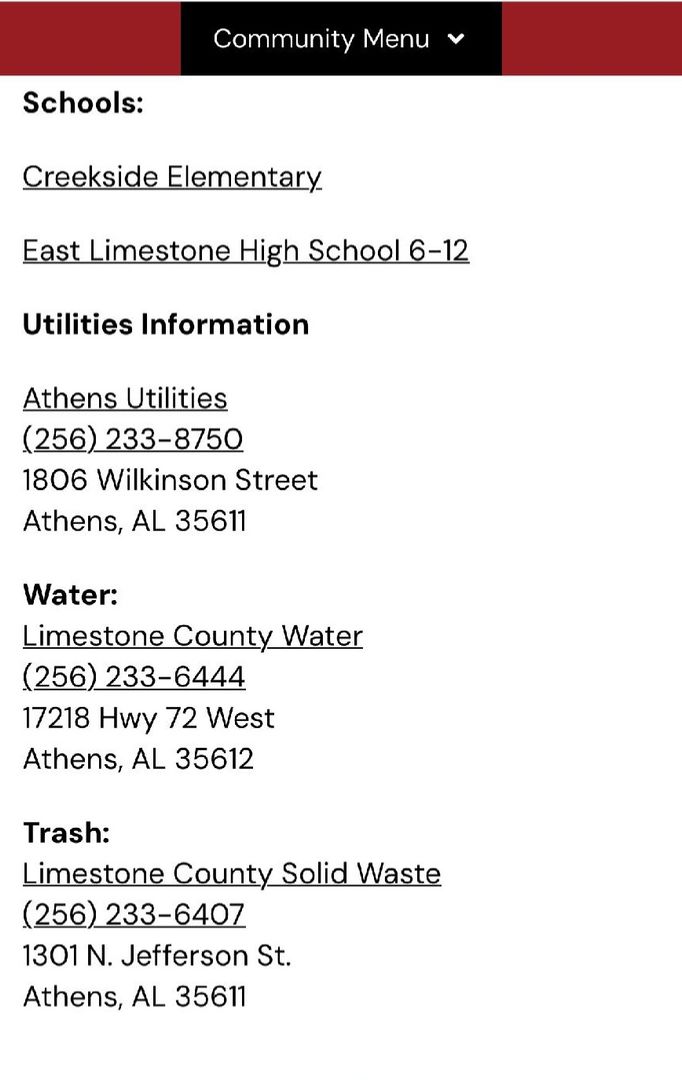Call Athens Utilities at (256) 233-8750

132,439
